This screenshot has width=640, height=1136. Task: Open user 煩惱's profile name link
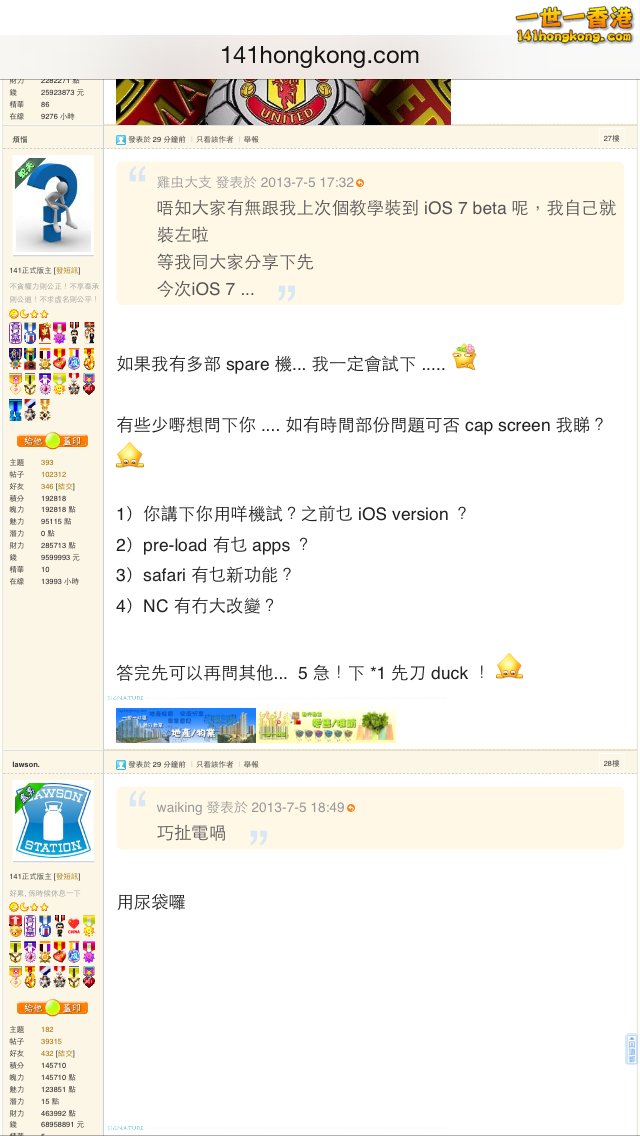point(20,140)
